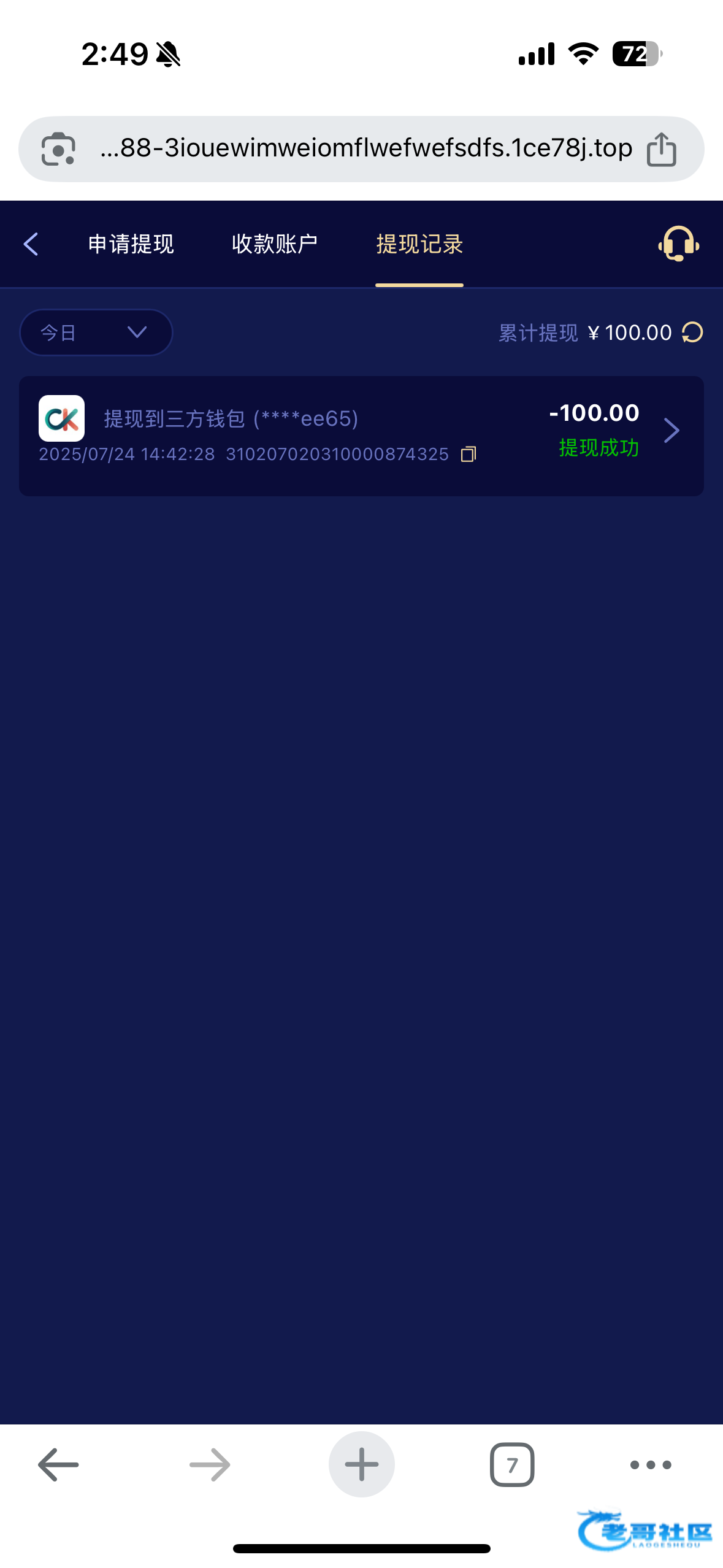View the 7 open browser tabs
The width and height of the screenshot is (723, 1568).
pyautogui.click(x=512, y=1465)
